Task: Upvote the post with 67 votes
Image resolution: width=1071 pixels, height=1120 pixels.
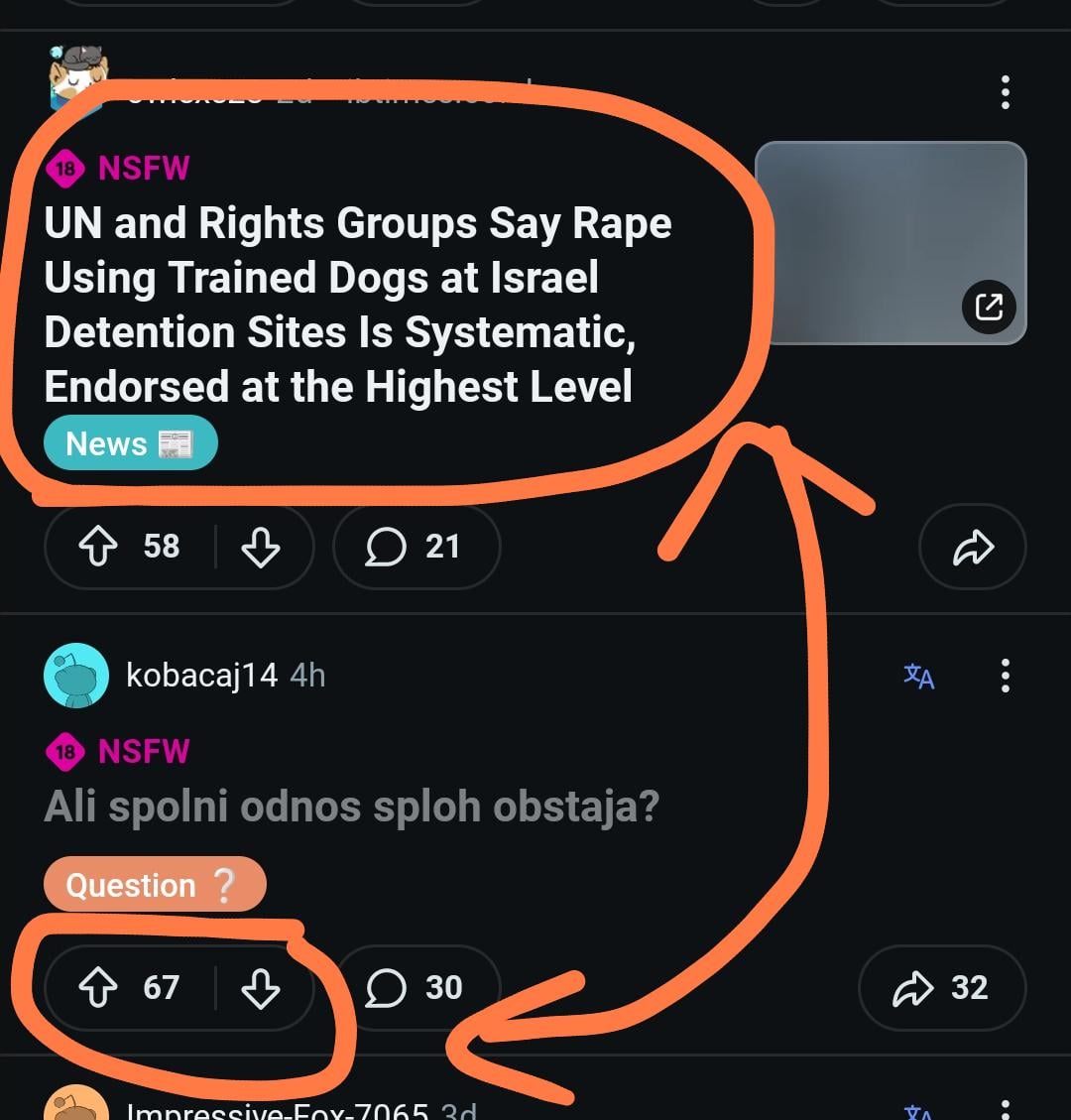Action: point(97,988)
